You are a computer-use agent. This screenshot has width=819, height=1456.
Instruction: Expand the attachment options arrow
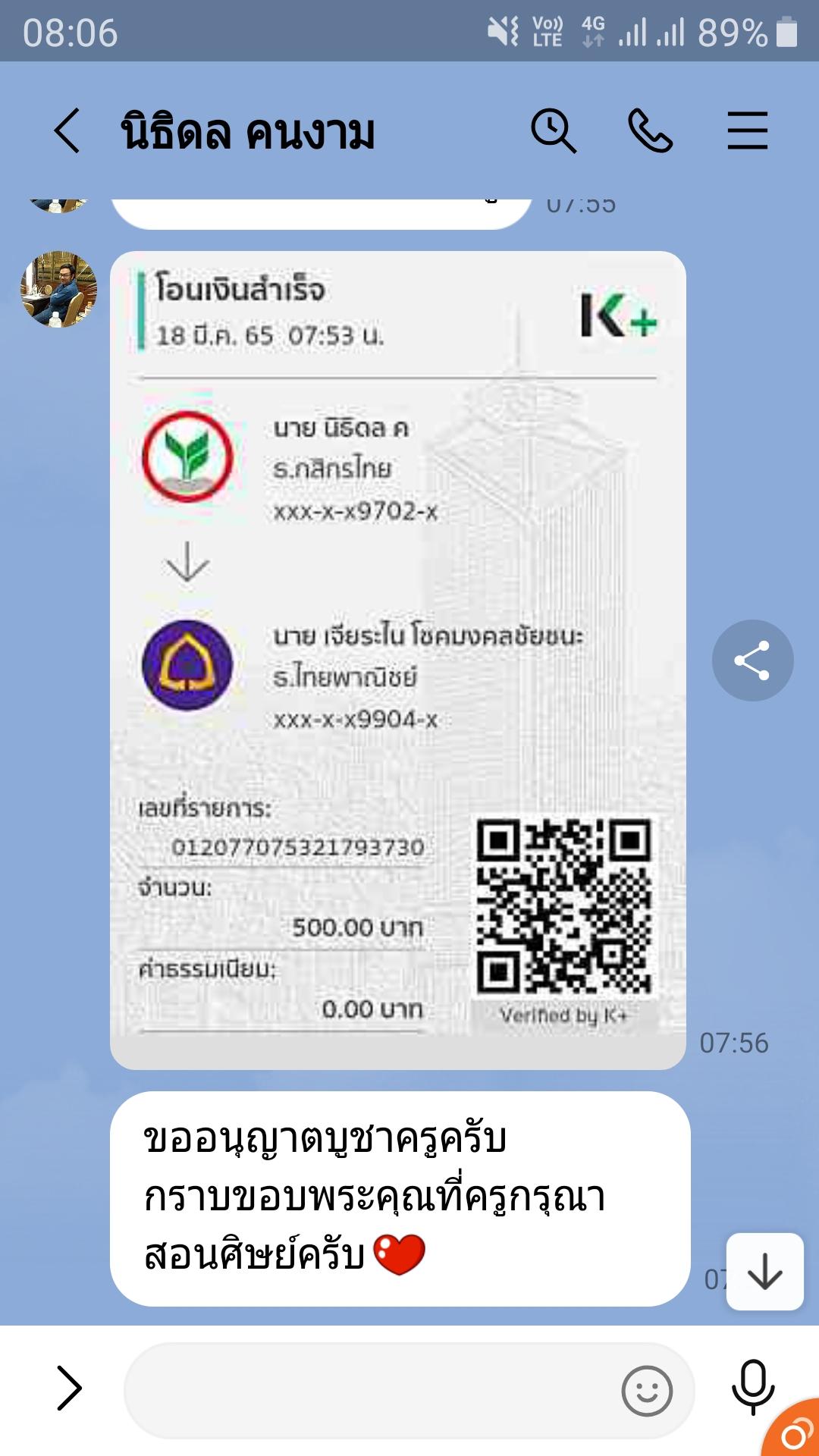click(x=69, y=1389)
